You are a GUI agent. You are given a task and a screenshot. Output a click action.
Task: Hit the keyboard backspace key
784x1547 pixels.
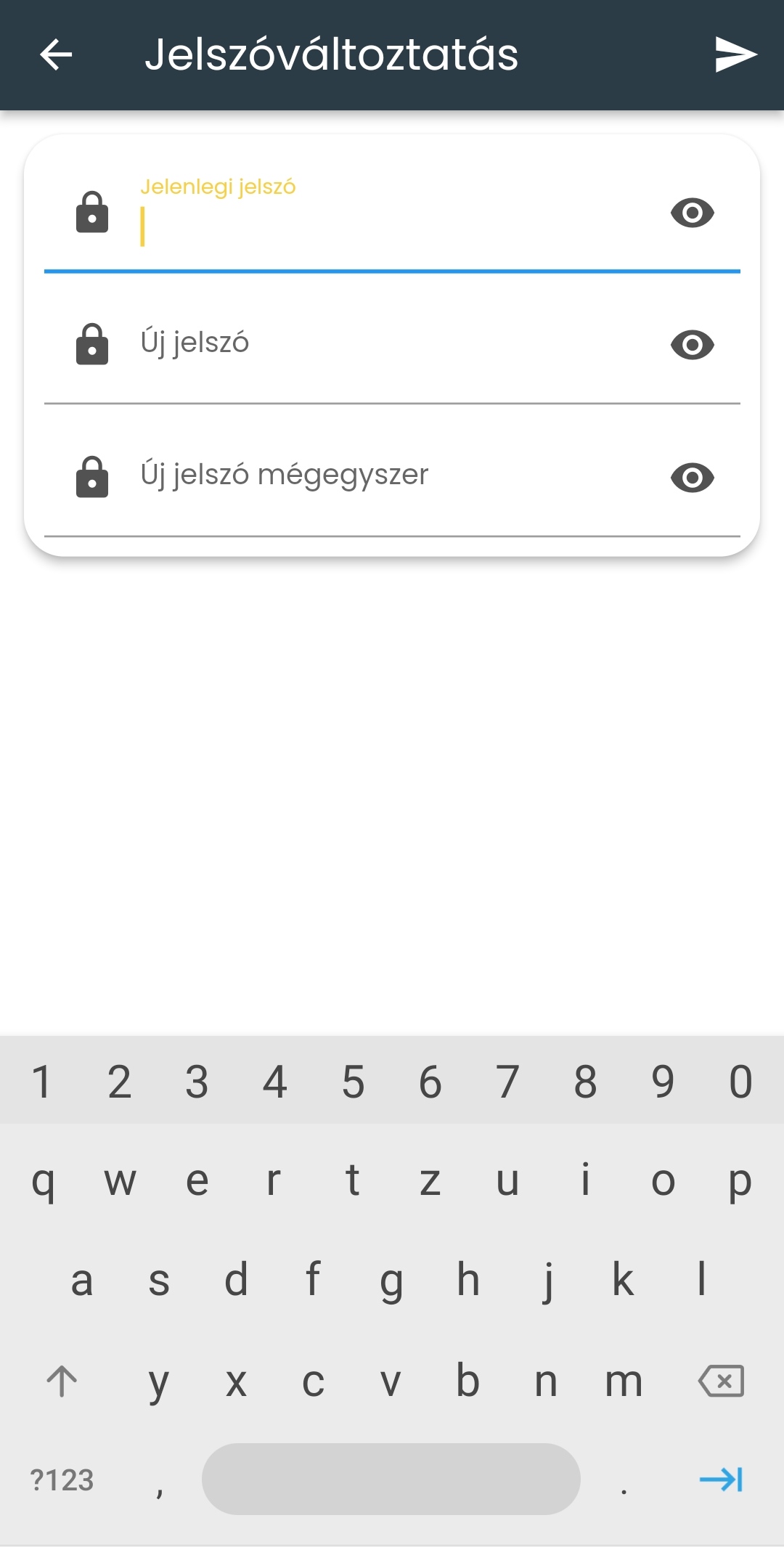[721, 1381]
